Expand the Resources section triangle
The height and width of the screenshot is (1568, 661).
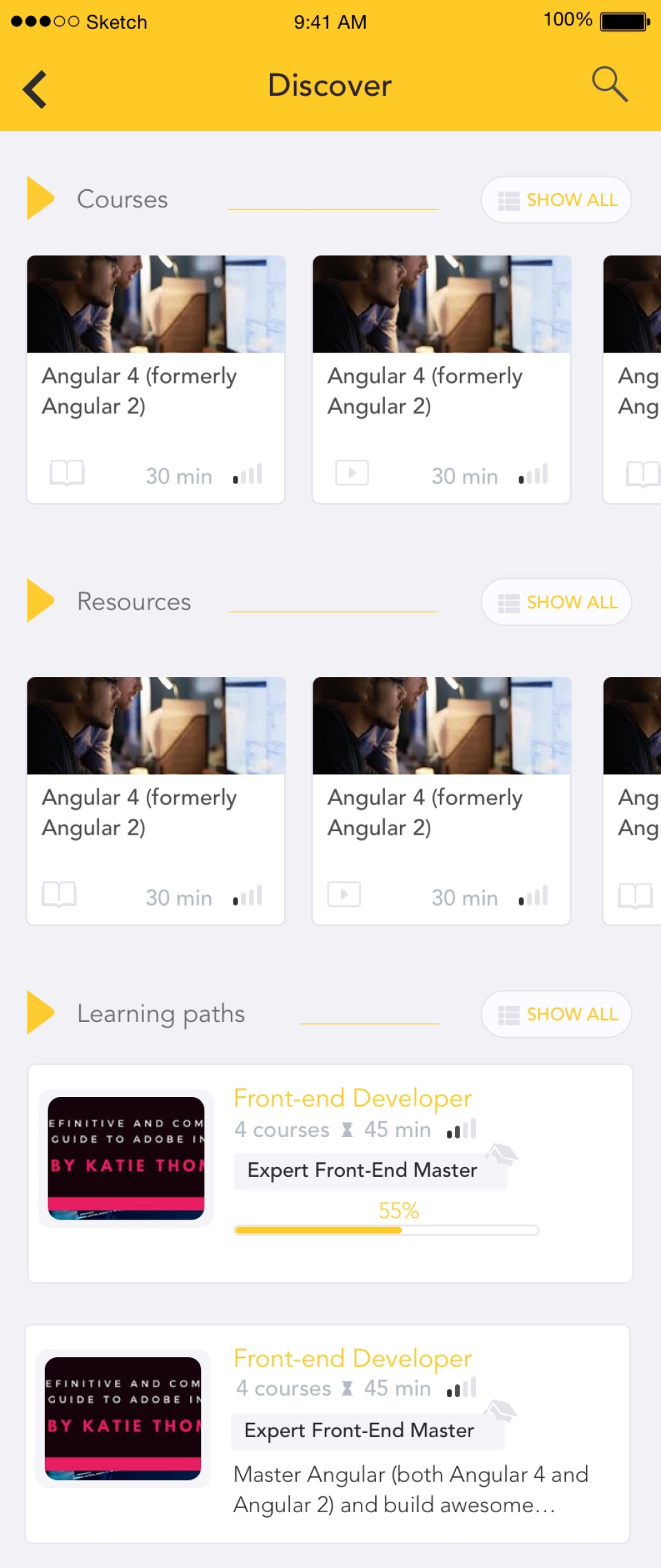point(39,600)
